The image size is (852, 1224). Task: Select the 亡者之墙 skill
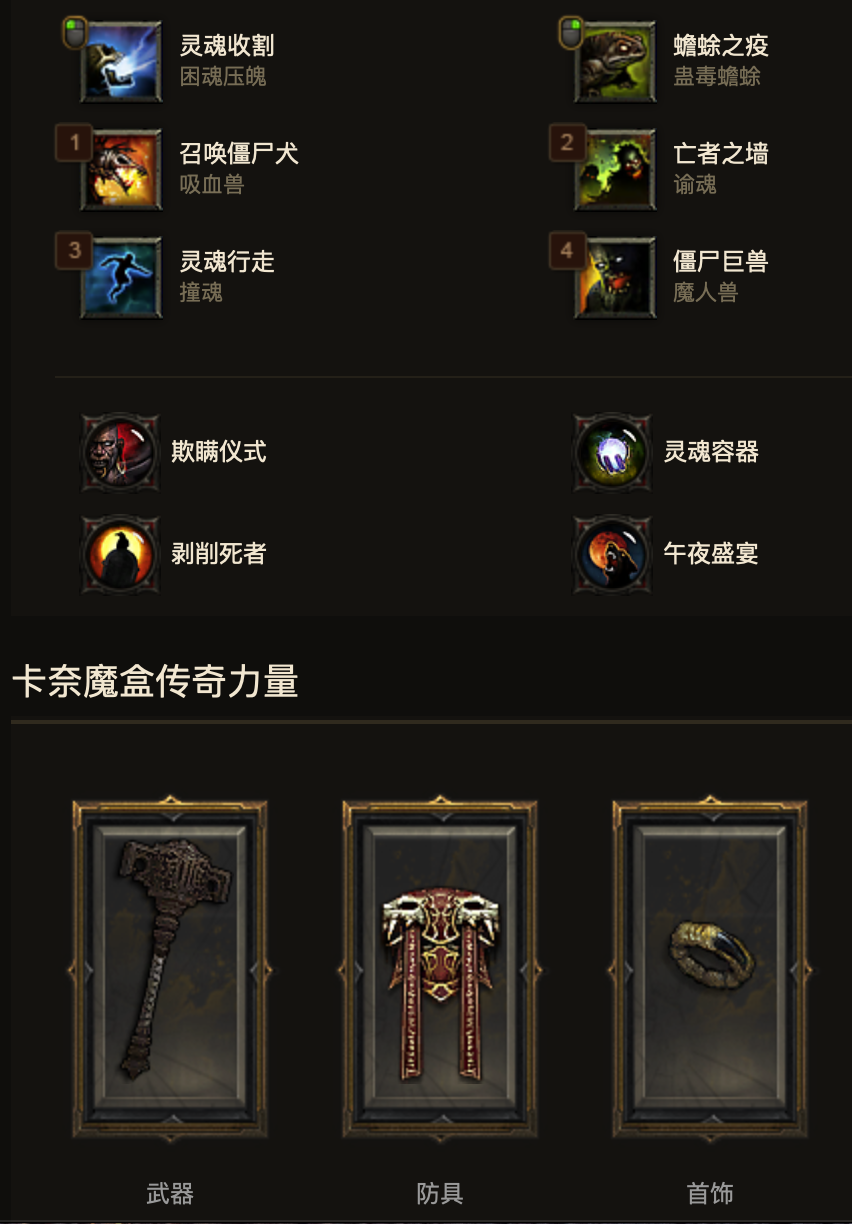click(x=615, y=170)
